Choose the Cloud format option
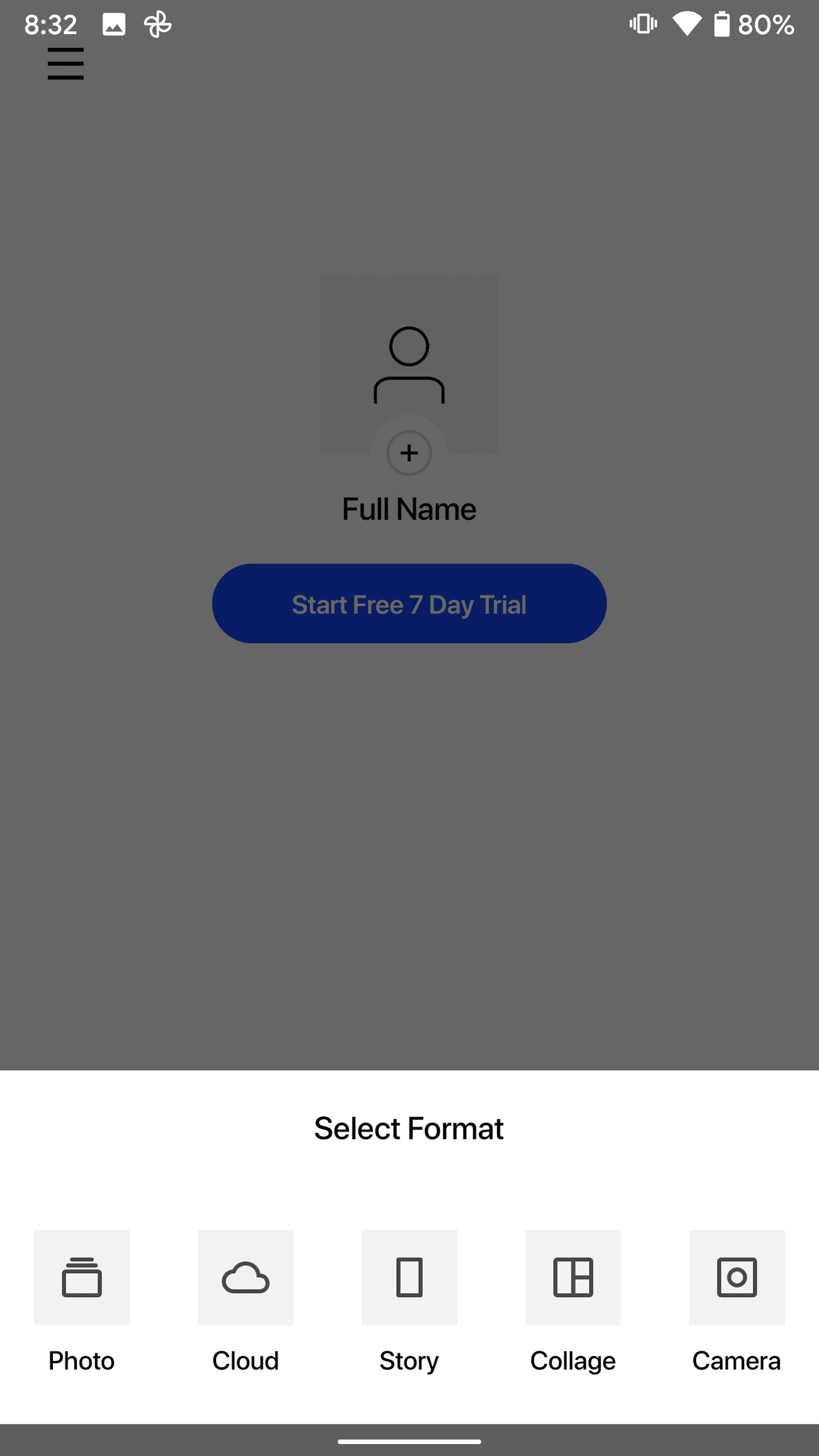819x1456 pixels. [246, 1277]
